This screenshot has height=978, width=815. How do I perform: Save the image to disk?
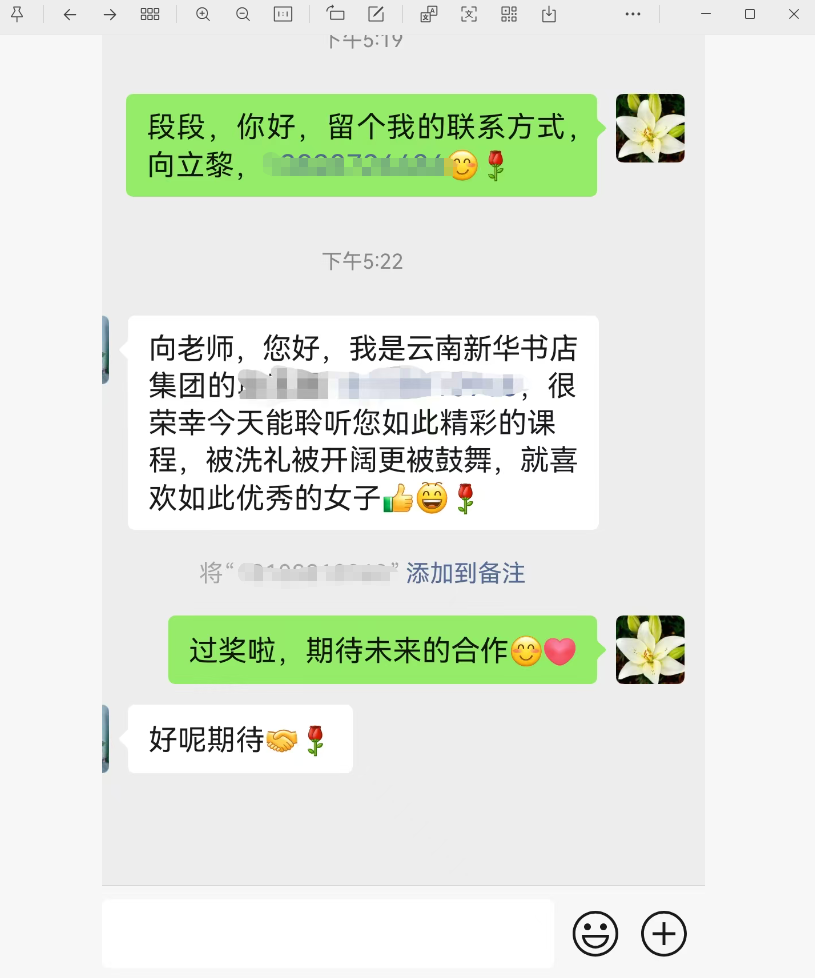click(x=549, y=14)
